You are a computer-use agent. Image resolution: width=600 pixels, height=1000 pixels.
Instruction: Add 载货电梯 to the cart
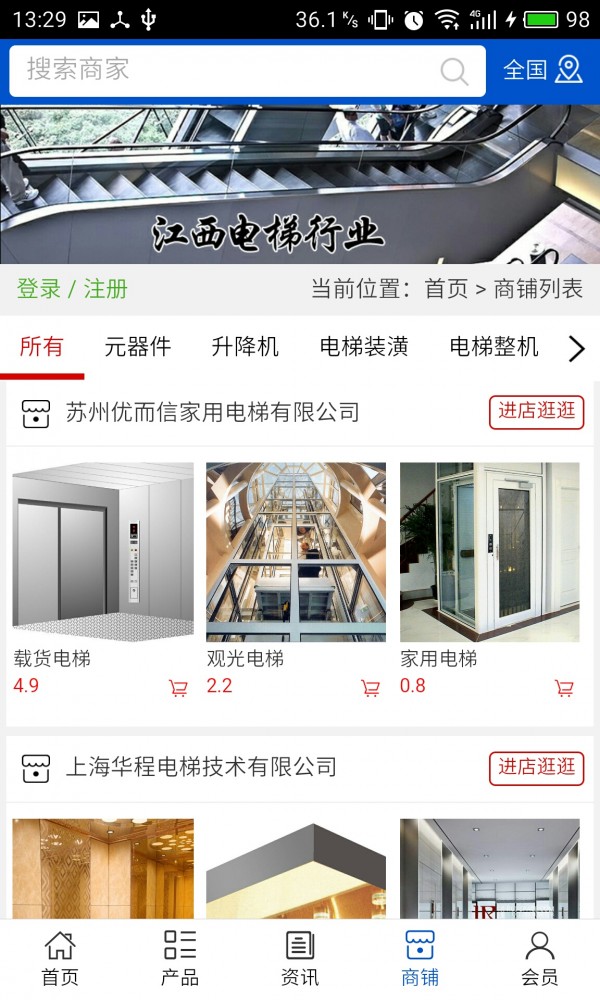178,688
